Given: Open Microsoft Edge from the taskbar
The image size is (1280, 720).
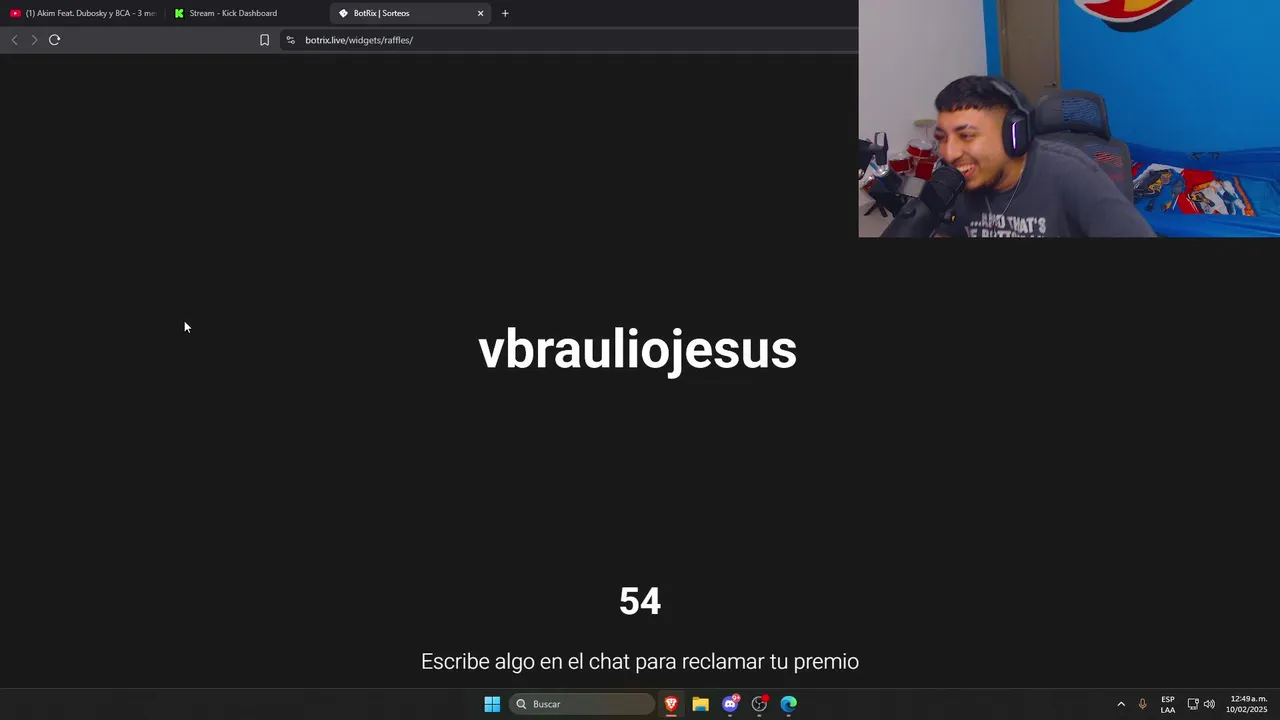Looking at the screenshot, I should (x=789, y=704).
